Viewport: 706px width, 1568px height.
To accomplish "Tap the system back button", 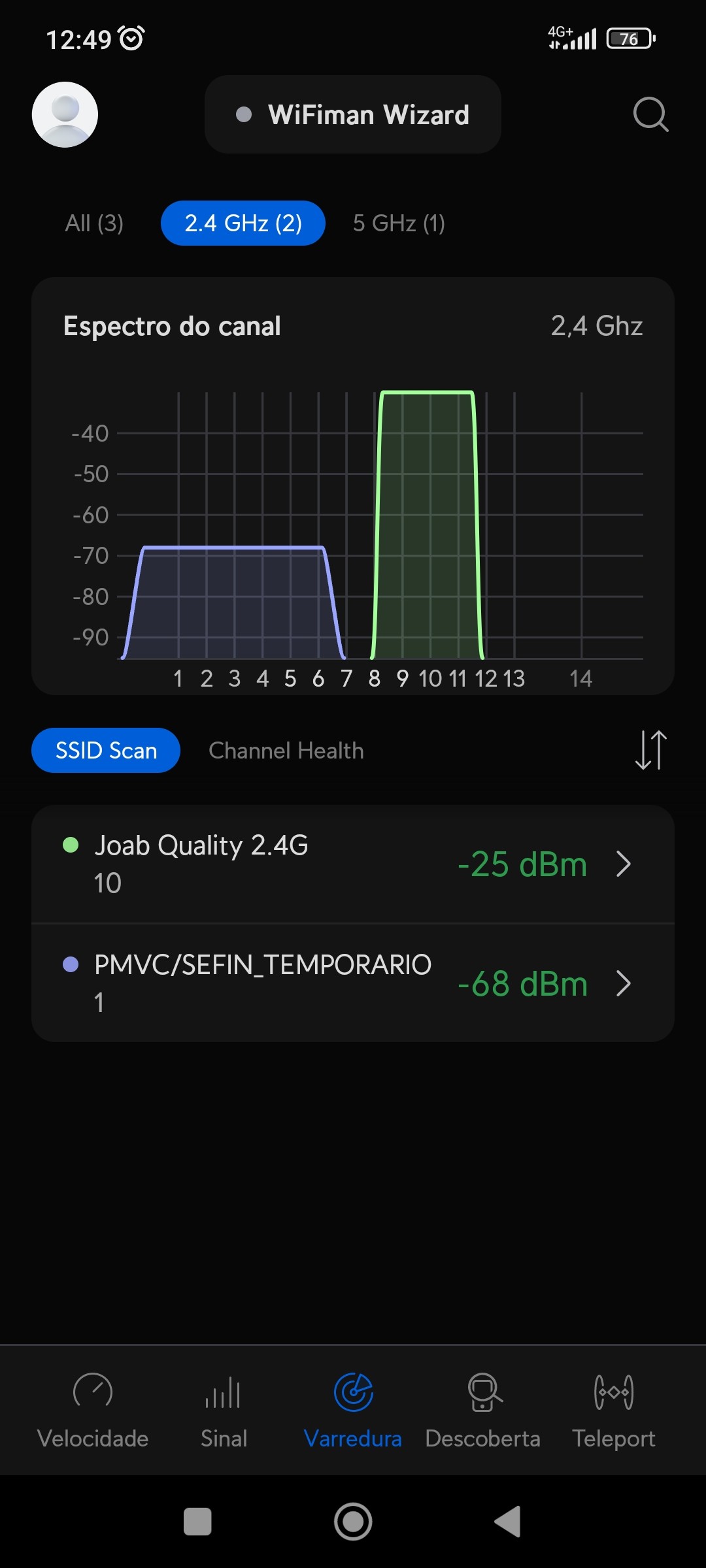I will pyautogui.click(x=509, y=1522).
